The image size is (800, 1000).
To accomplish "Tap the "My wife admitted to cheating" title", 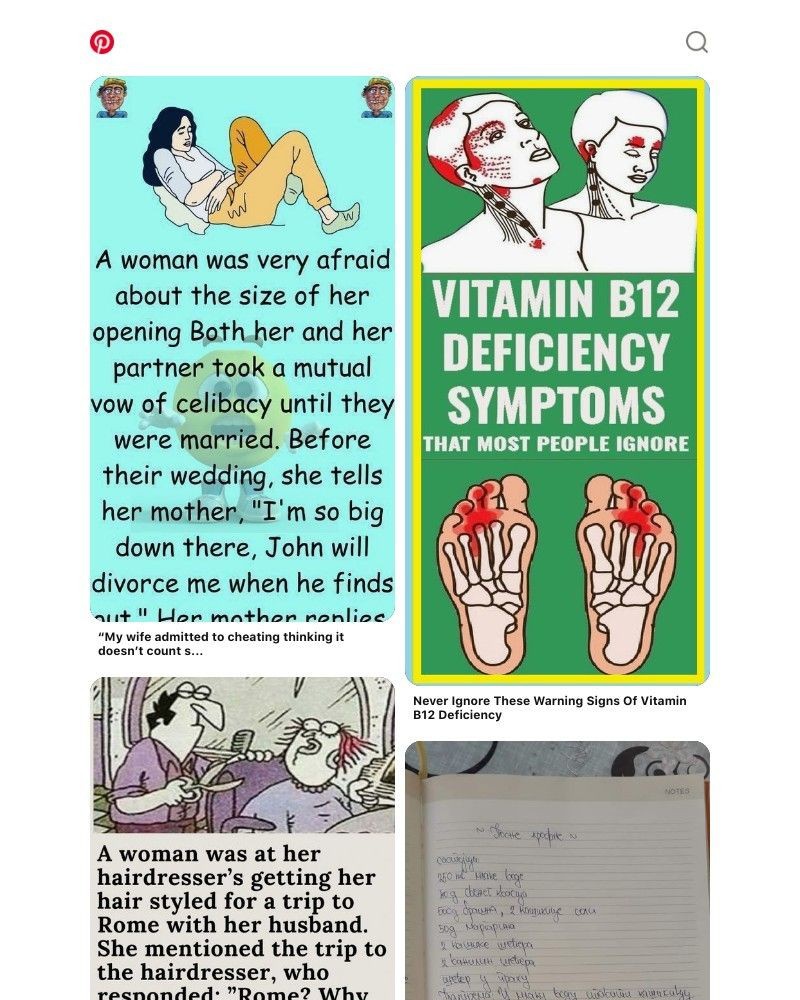I will coord(221,643).
